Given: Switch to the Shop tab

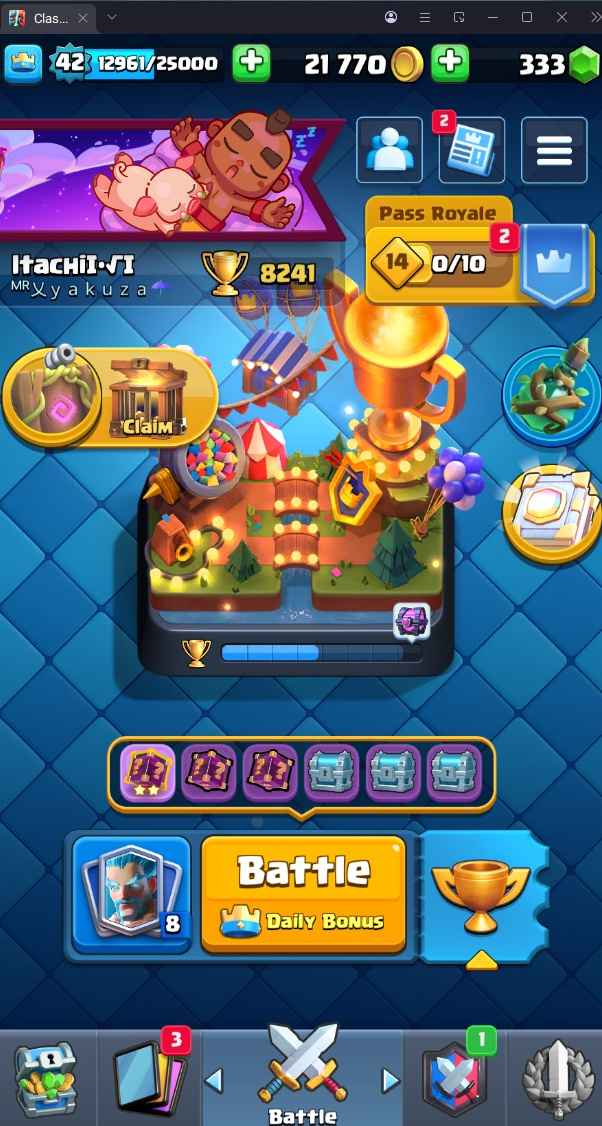Looking at the screenshot, I should 45,1078.
